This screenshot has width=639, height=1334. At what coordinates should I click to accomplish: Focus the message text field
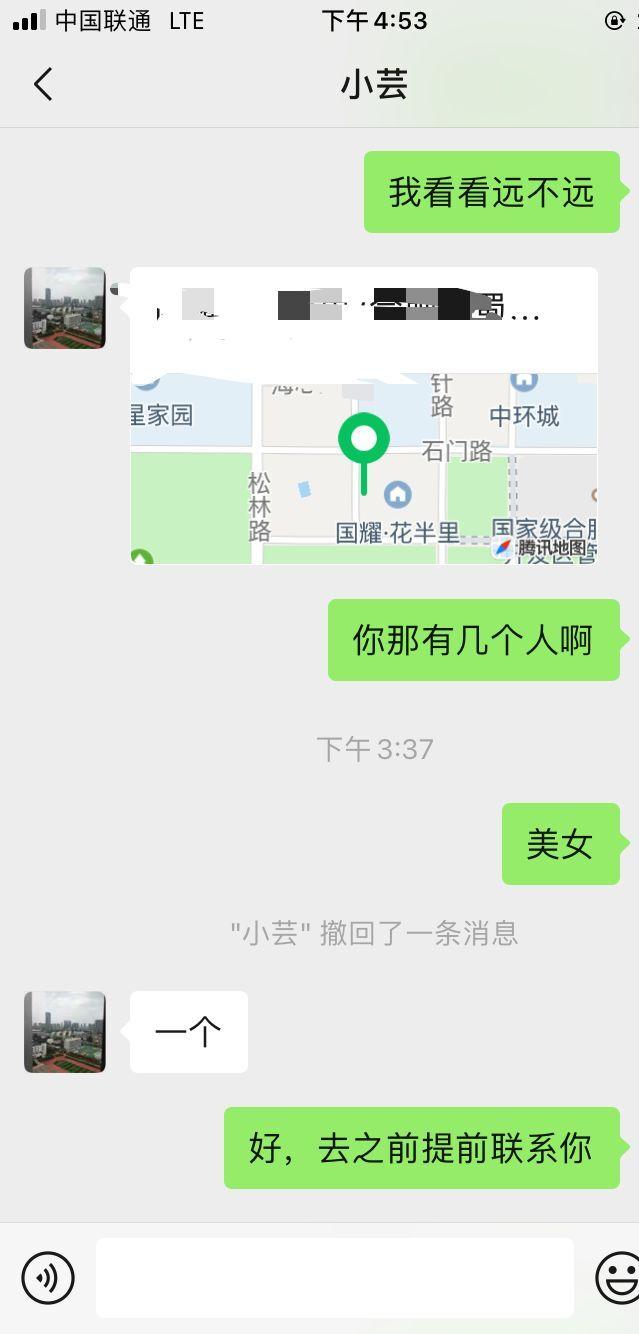(x=334, y=1277)
